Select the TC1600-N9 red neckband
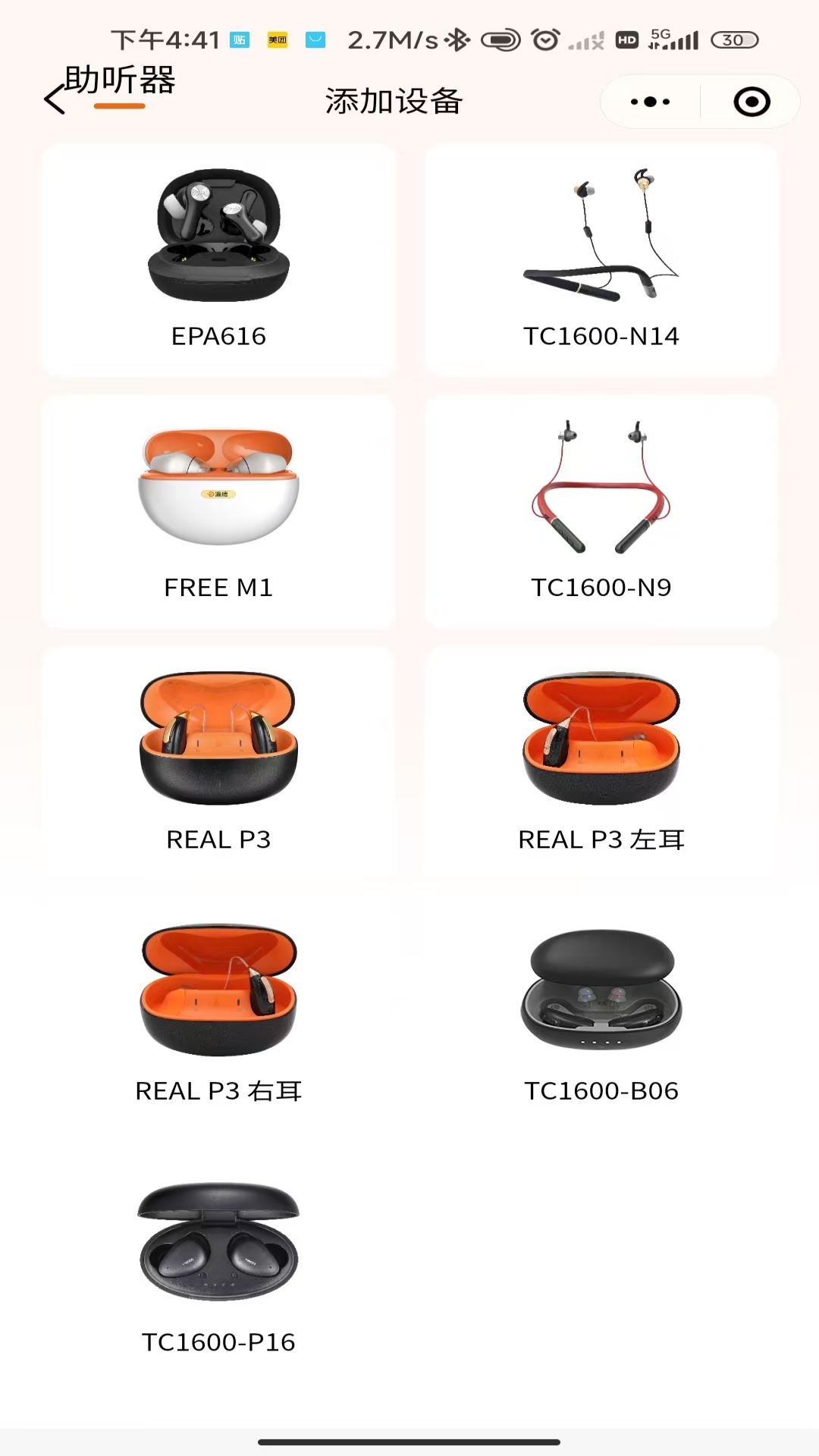819x1456 pixels. click(x=601, y=510)
